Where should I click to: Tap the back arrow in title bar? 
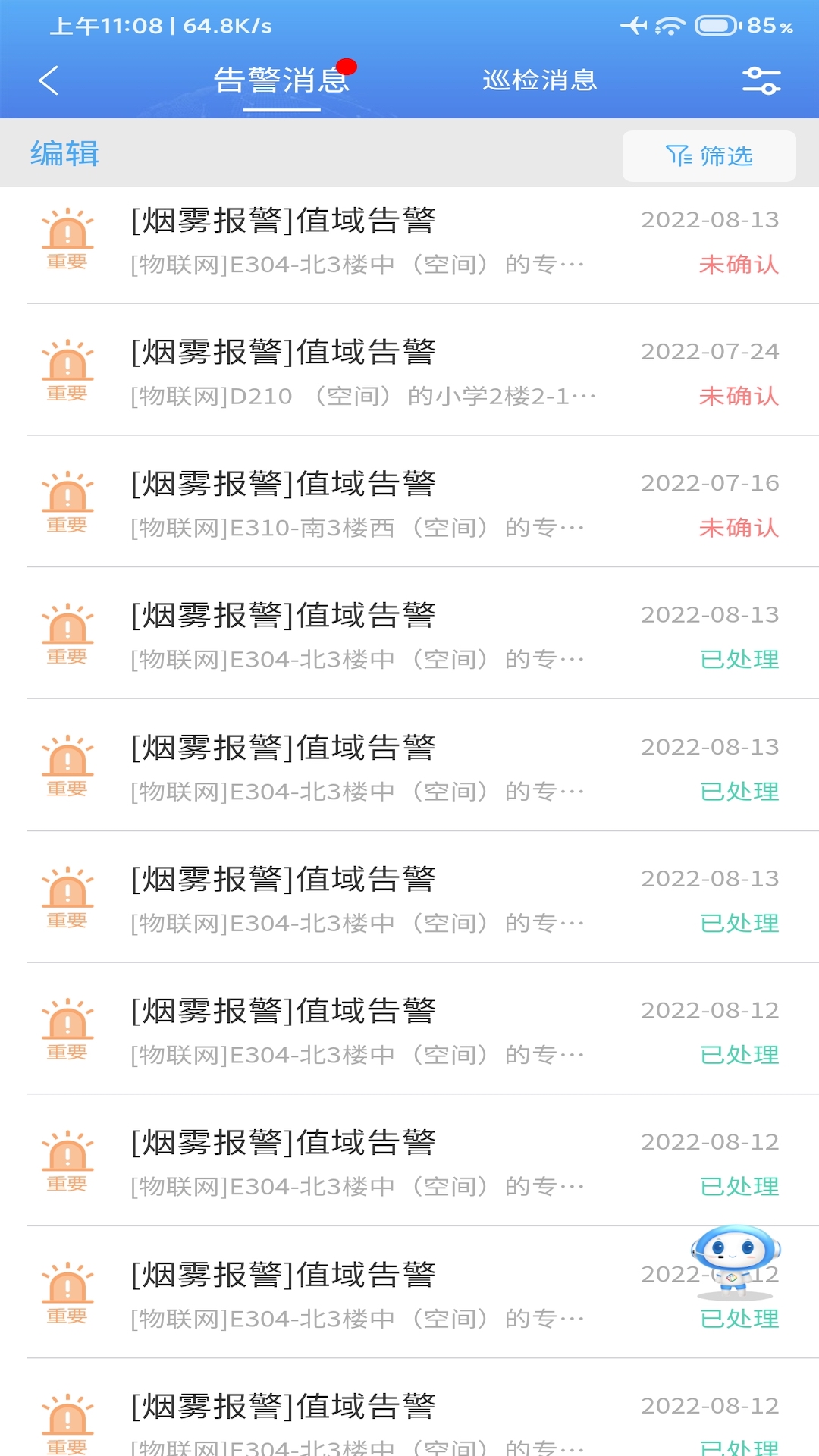point(49,80)
